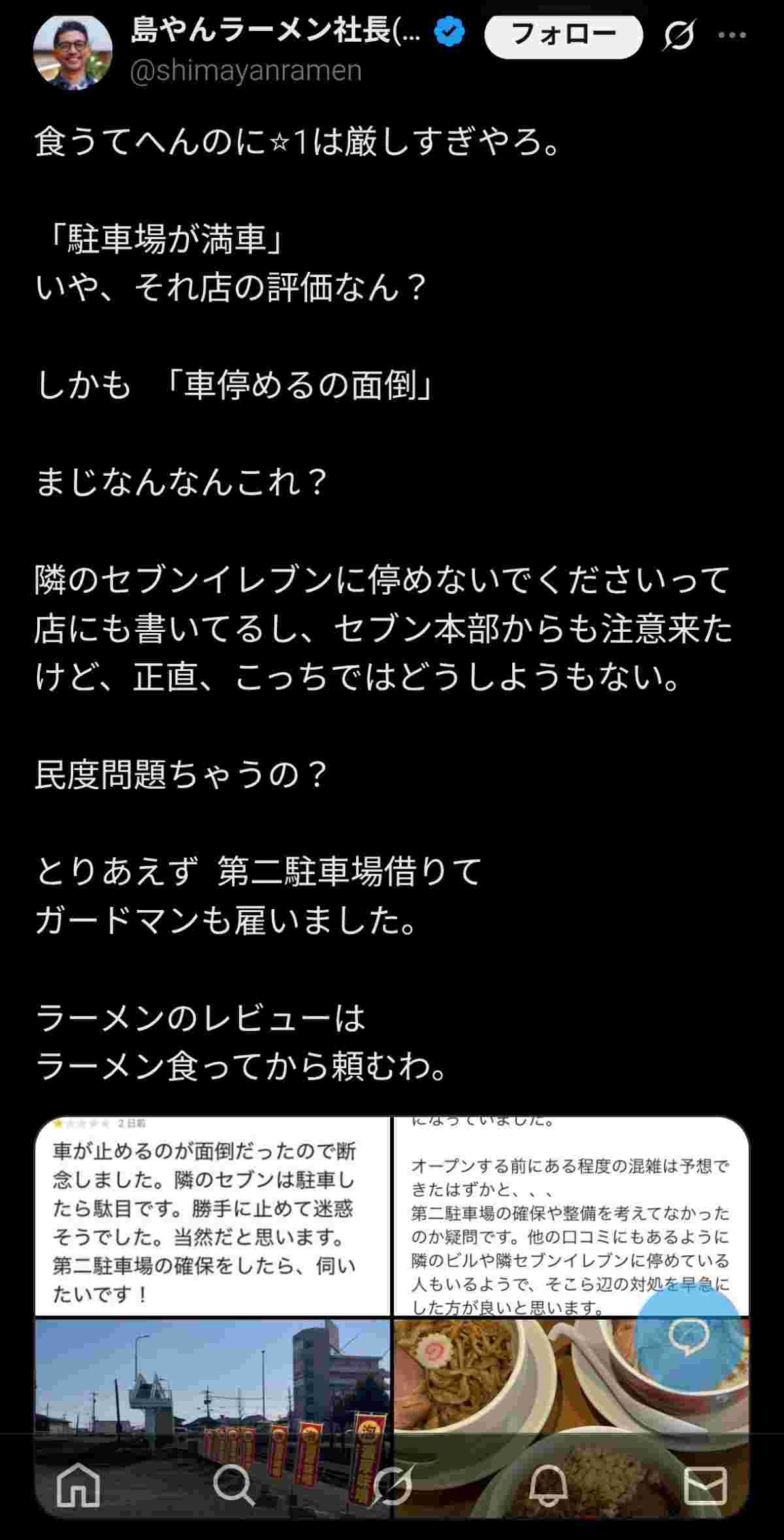Open the Grok icon beside Follow

pos(679,35)
